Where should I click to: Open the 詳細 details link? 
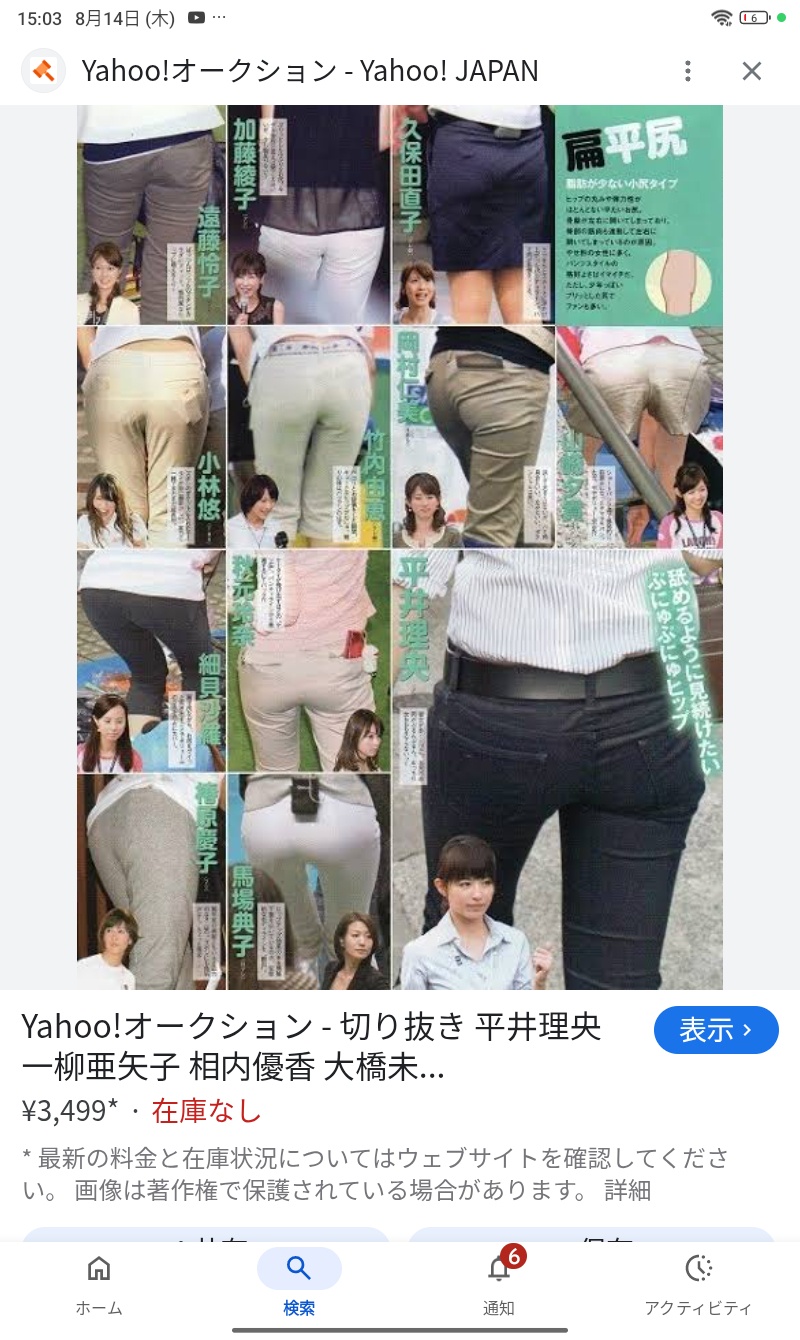point(627,1190)
